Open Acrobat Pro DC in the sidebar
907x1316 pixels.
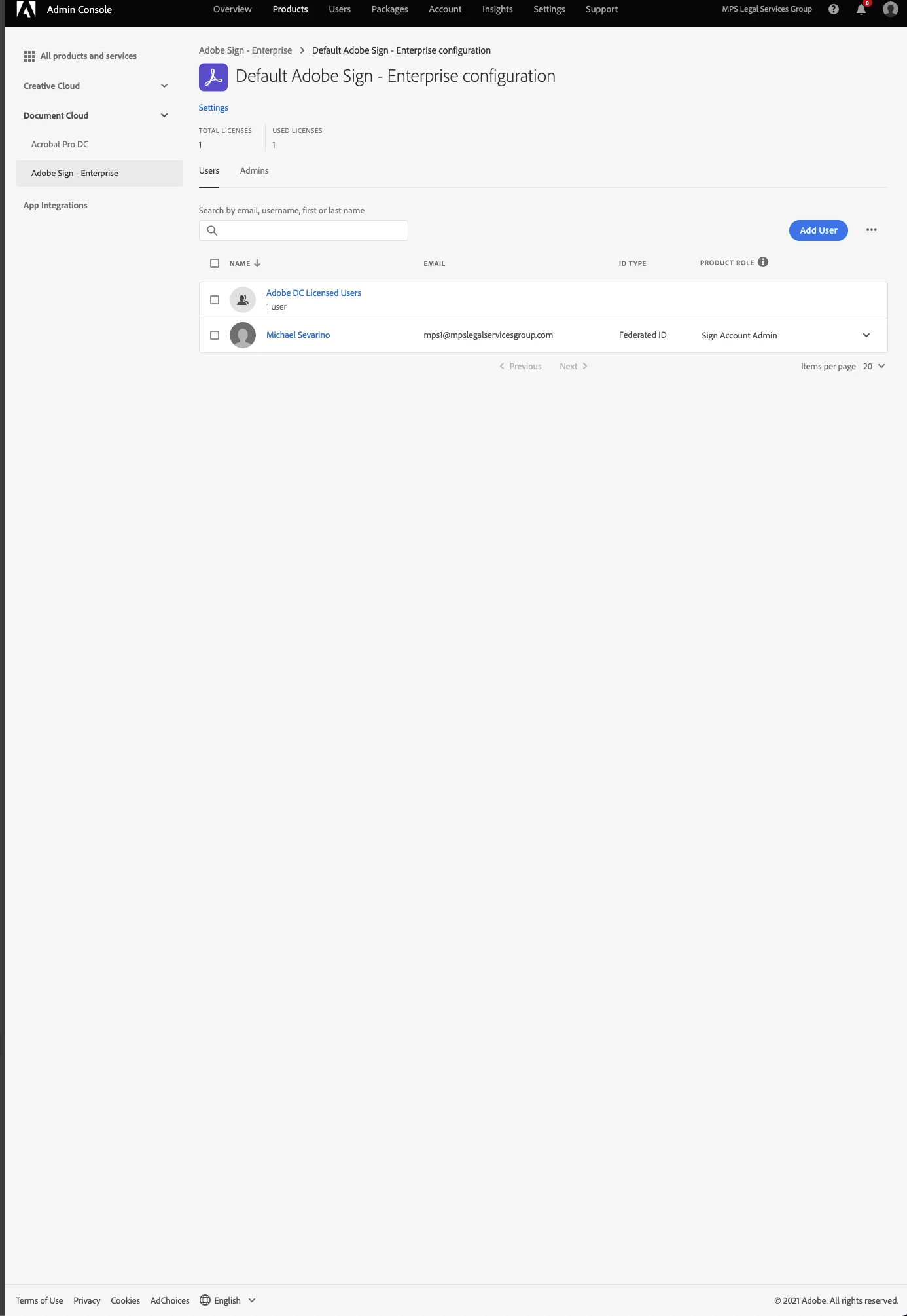(x=60, y=145)
